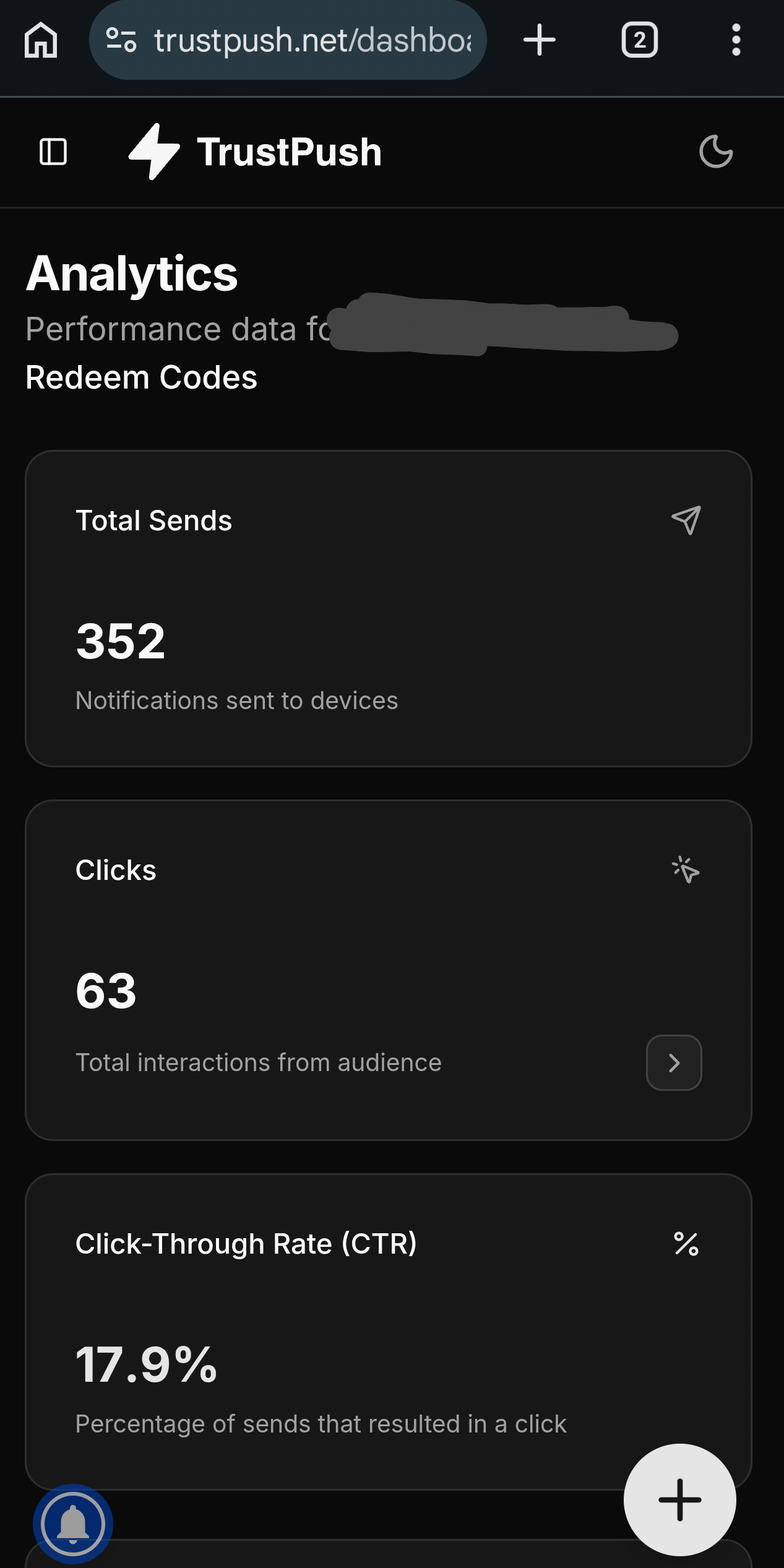
Task: Open Clicks details with the chevron button
Action: coord(674,1062)
